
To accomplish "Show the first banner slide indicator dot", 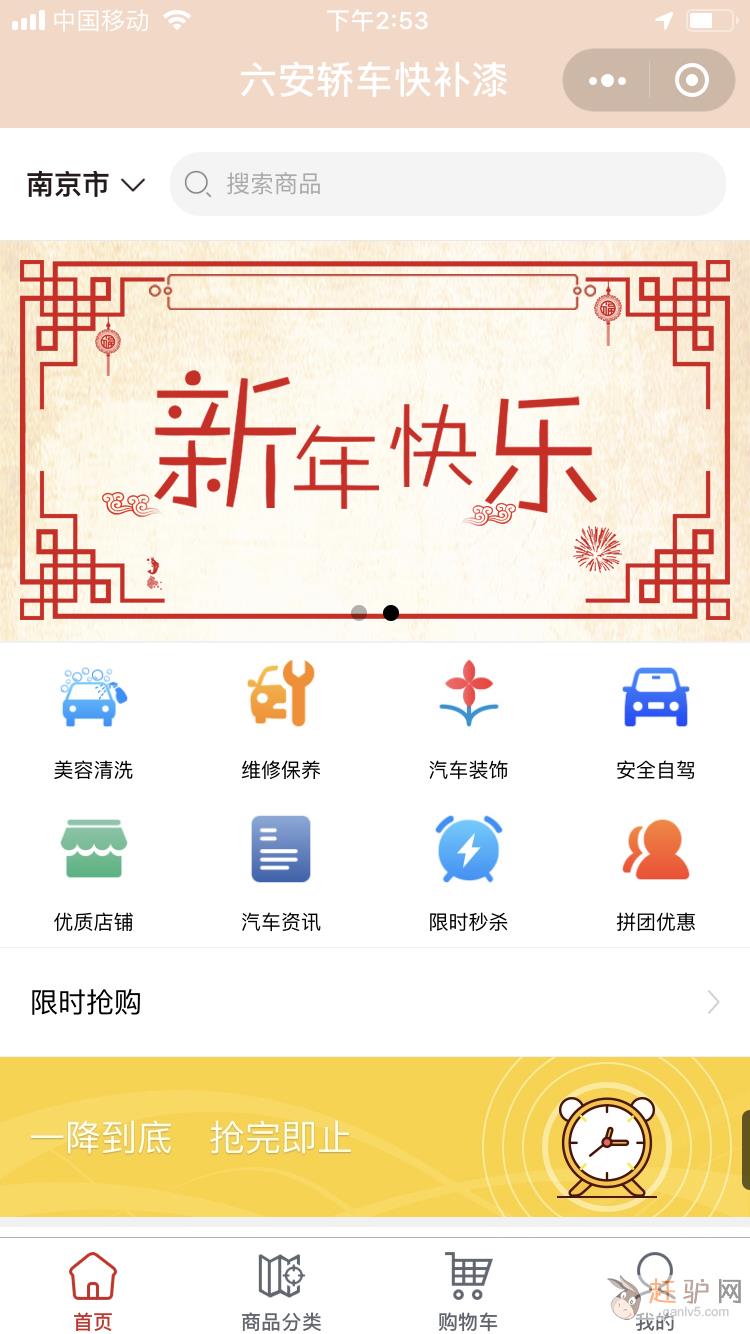I will click(x=359, y=613).
